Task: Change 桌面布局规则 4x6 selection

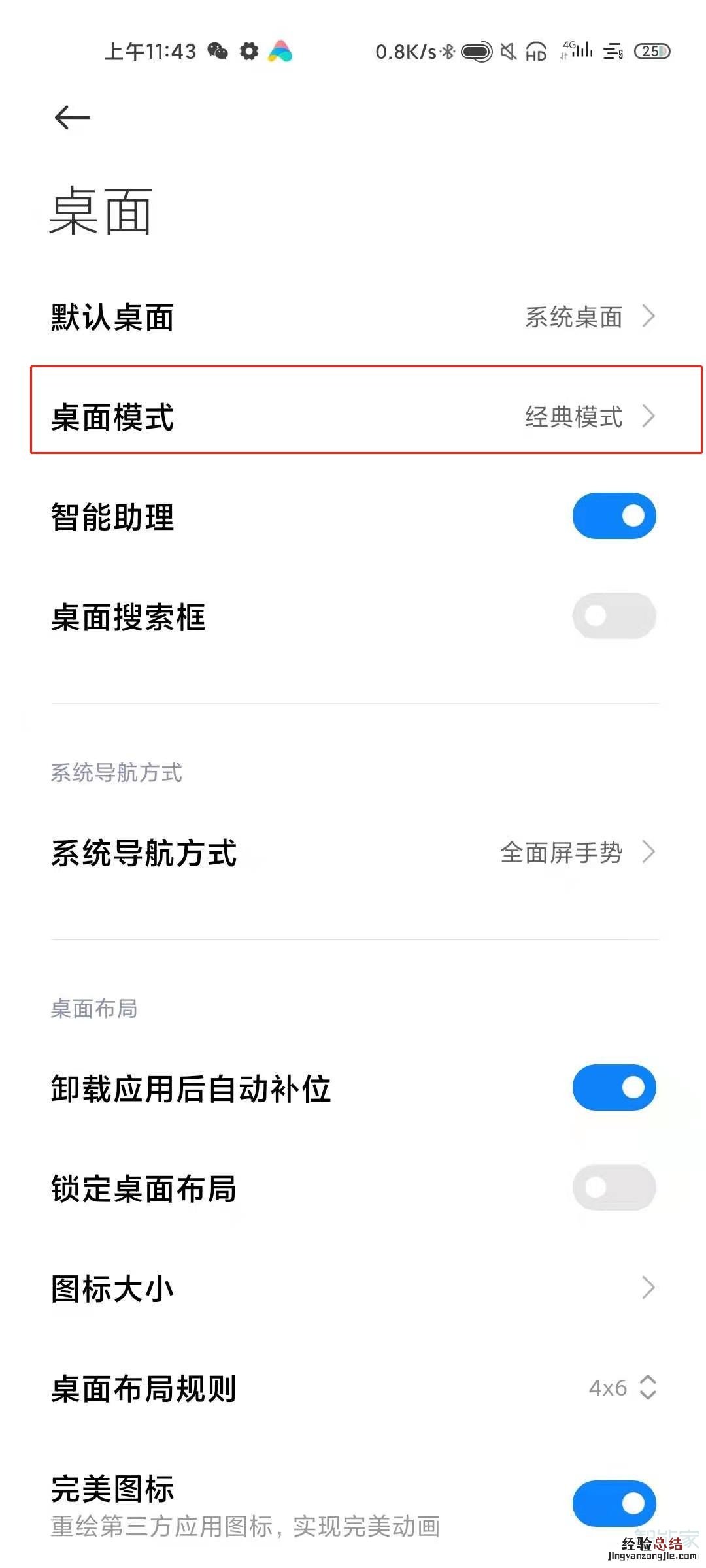Action: (x=621, y=1388)
